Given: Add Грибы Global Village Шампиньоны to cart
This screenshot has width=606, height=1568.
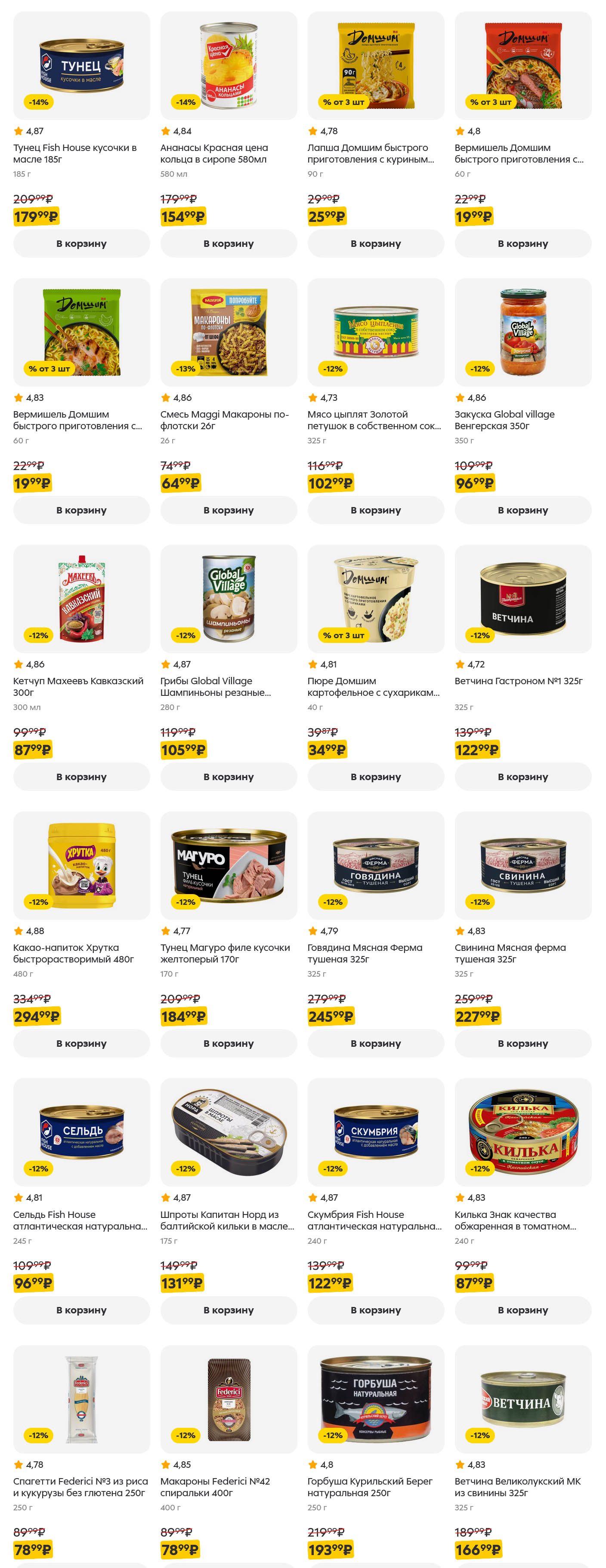Looking at the screenshot, I should tap(229, 777).
